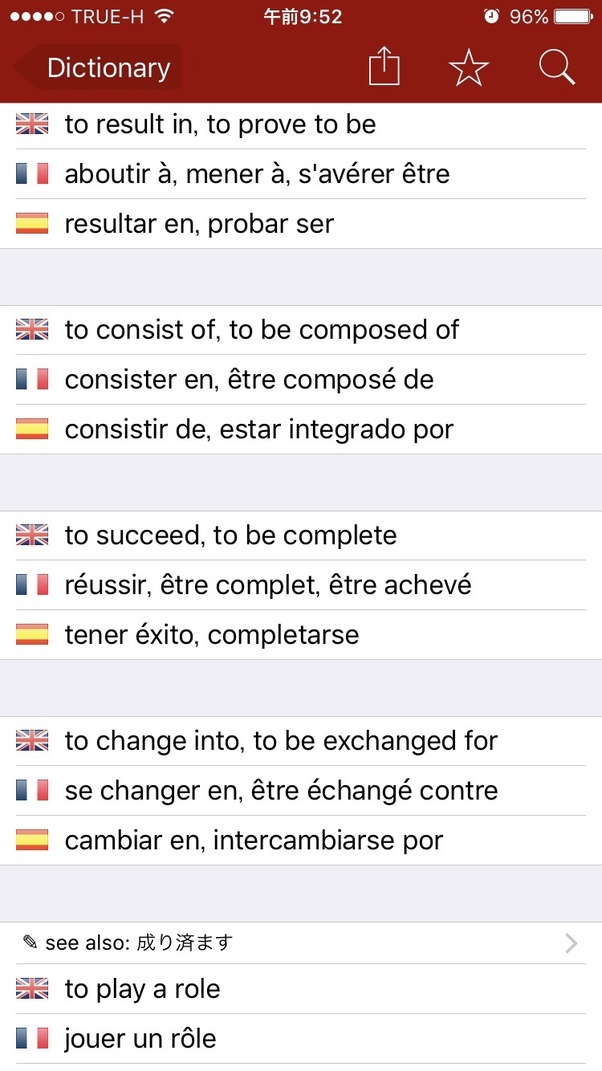602x1071 pixels.
Task: Add this entry to favorites
Action: tap(468, 67)
